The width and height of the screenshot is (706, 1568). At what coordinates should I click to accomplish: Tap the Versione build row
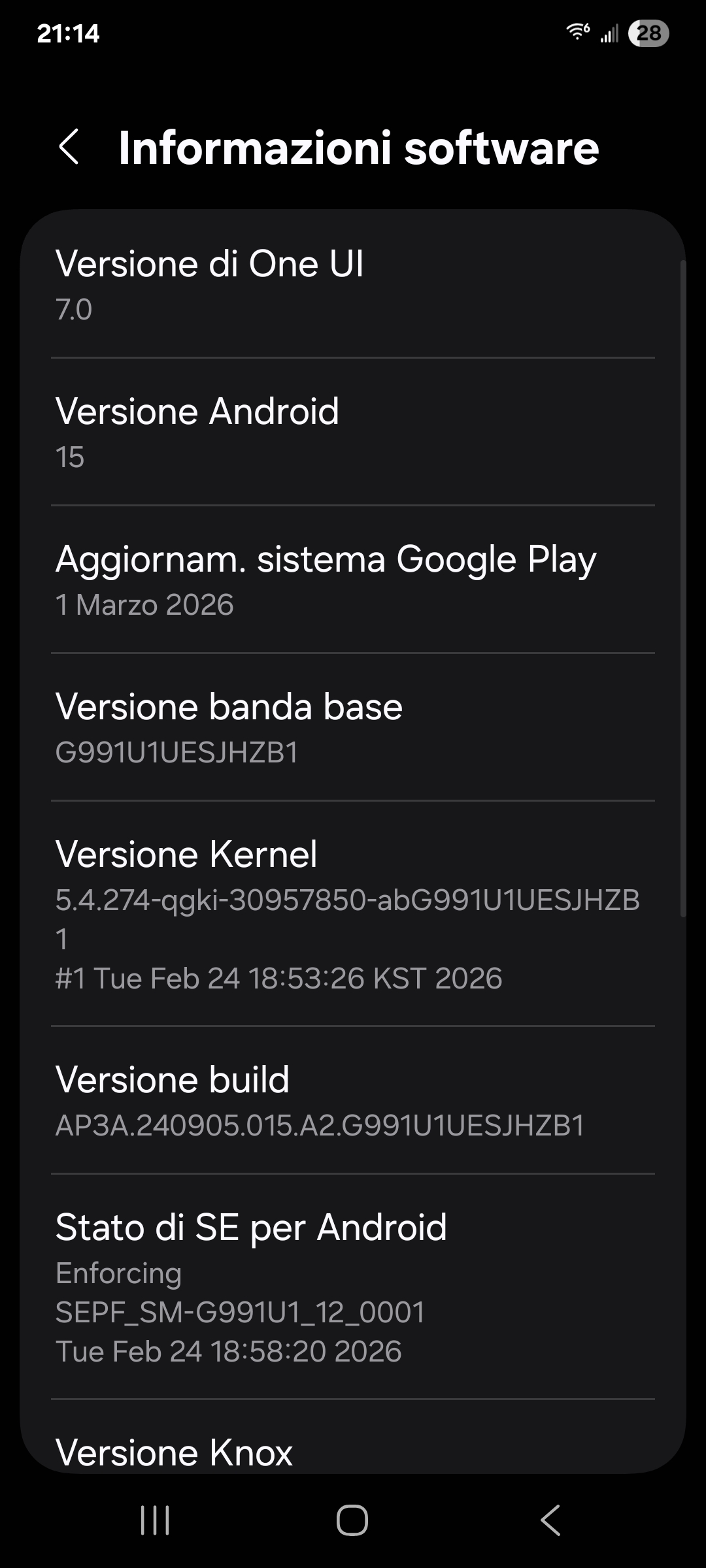(353, 1100)
